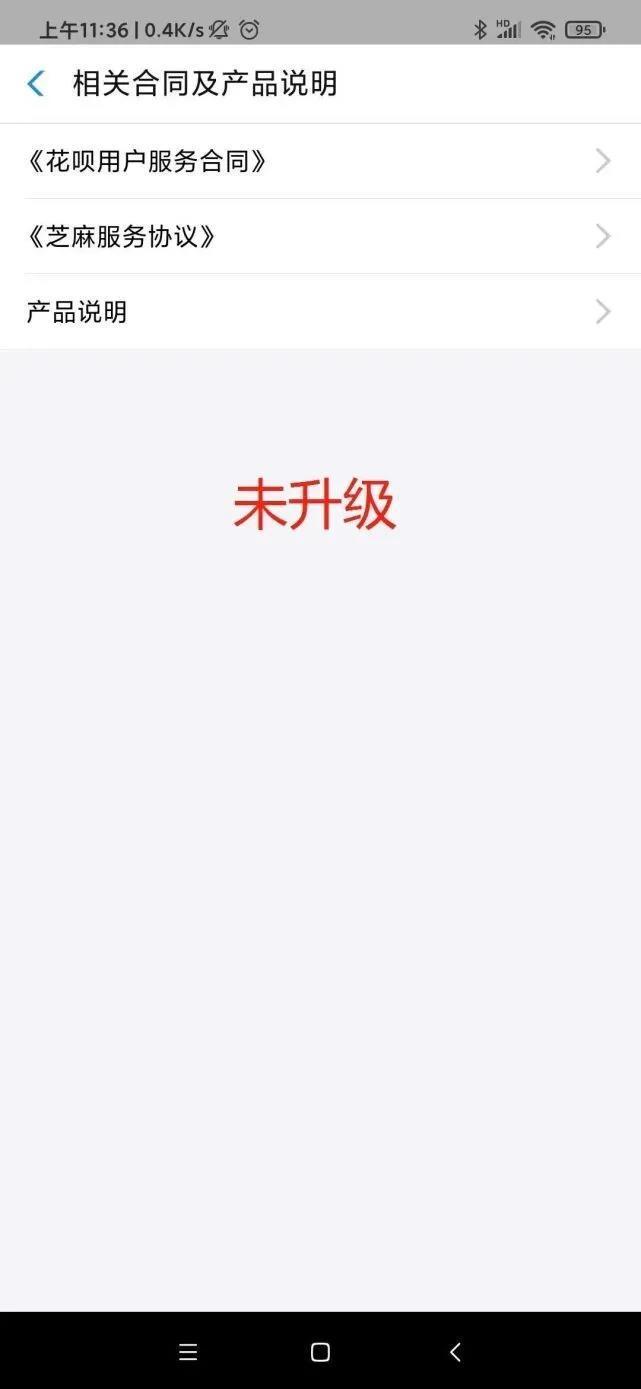The image size is (641, 1389).
Task: Open the 产品说明 row
Action: coord(320,312)
